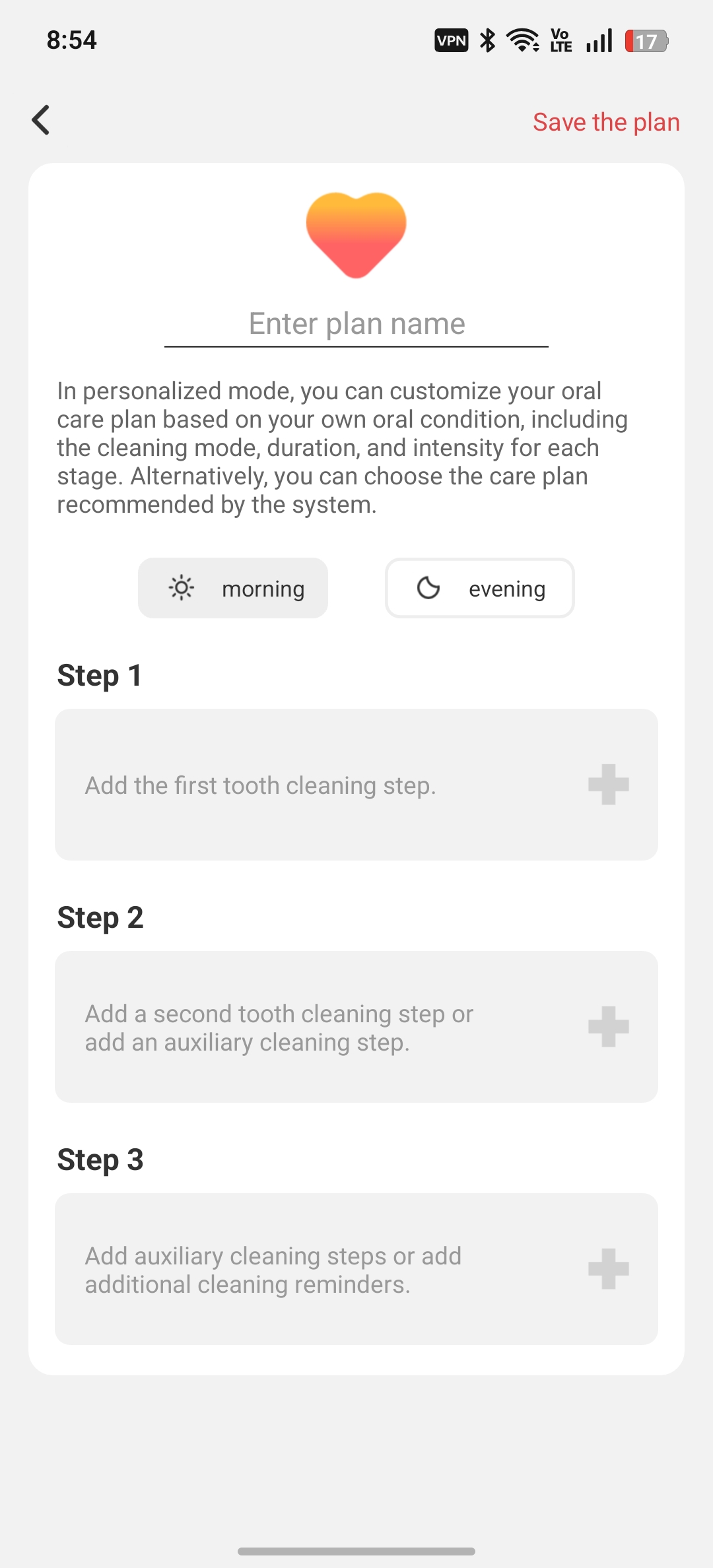Switch to the evening option
The image size is (713, 1568).
tap(480, 588)
